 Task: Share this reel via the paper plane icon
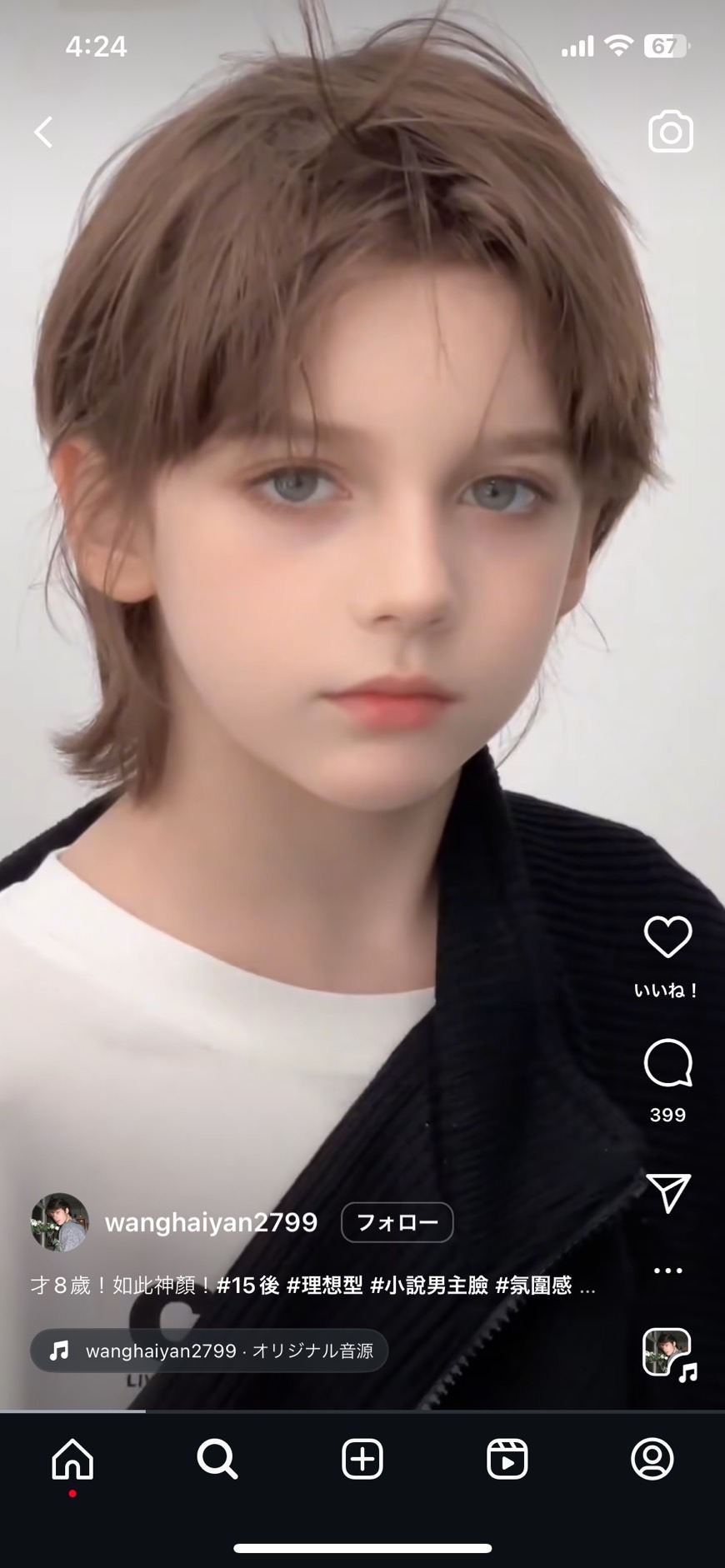(x=667, y=1193)
